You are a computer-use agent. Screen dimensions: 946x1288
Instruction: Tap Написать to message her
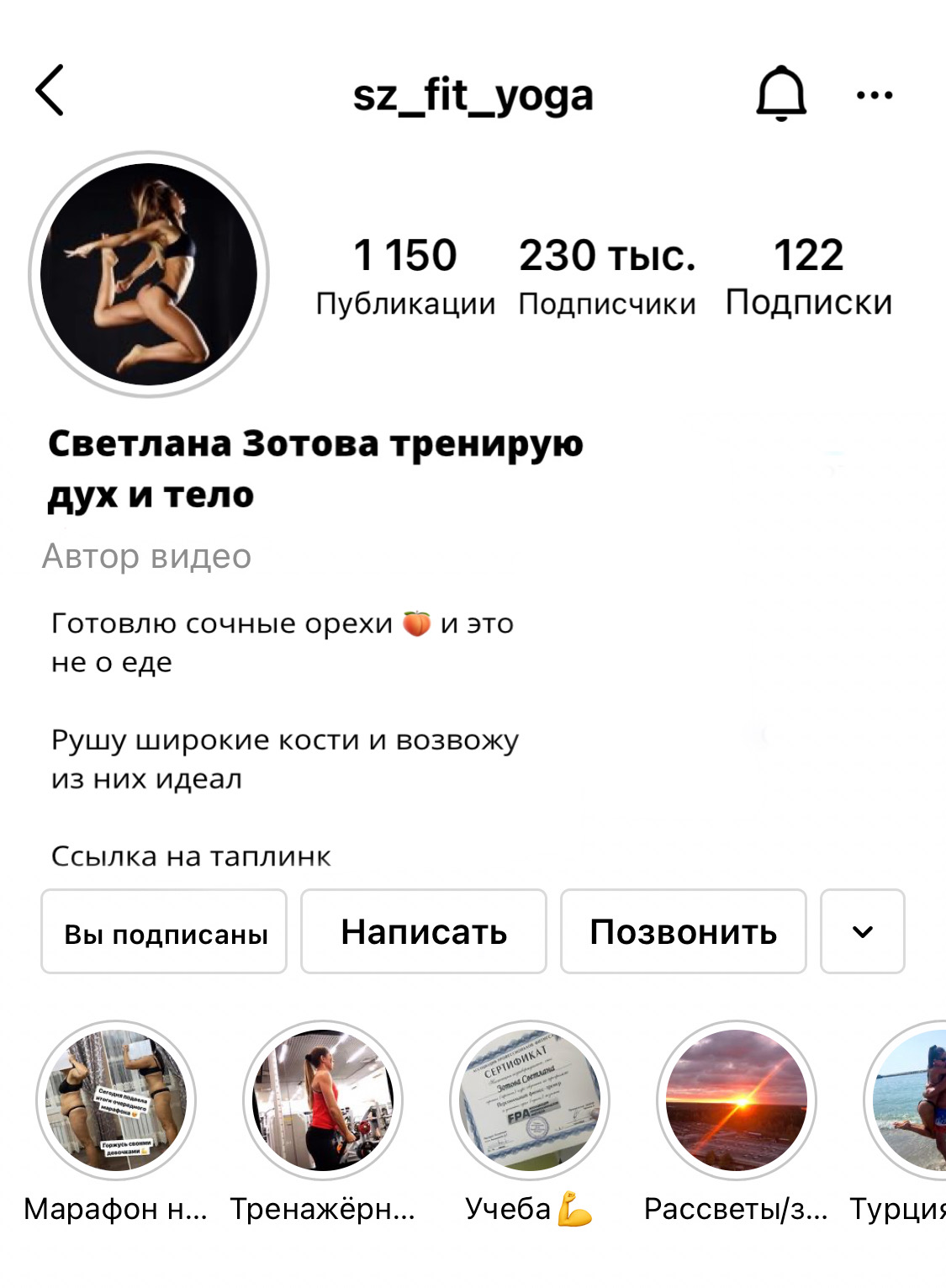[424, 931]
